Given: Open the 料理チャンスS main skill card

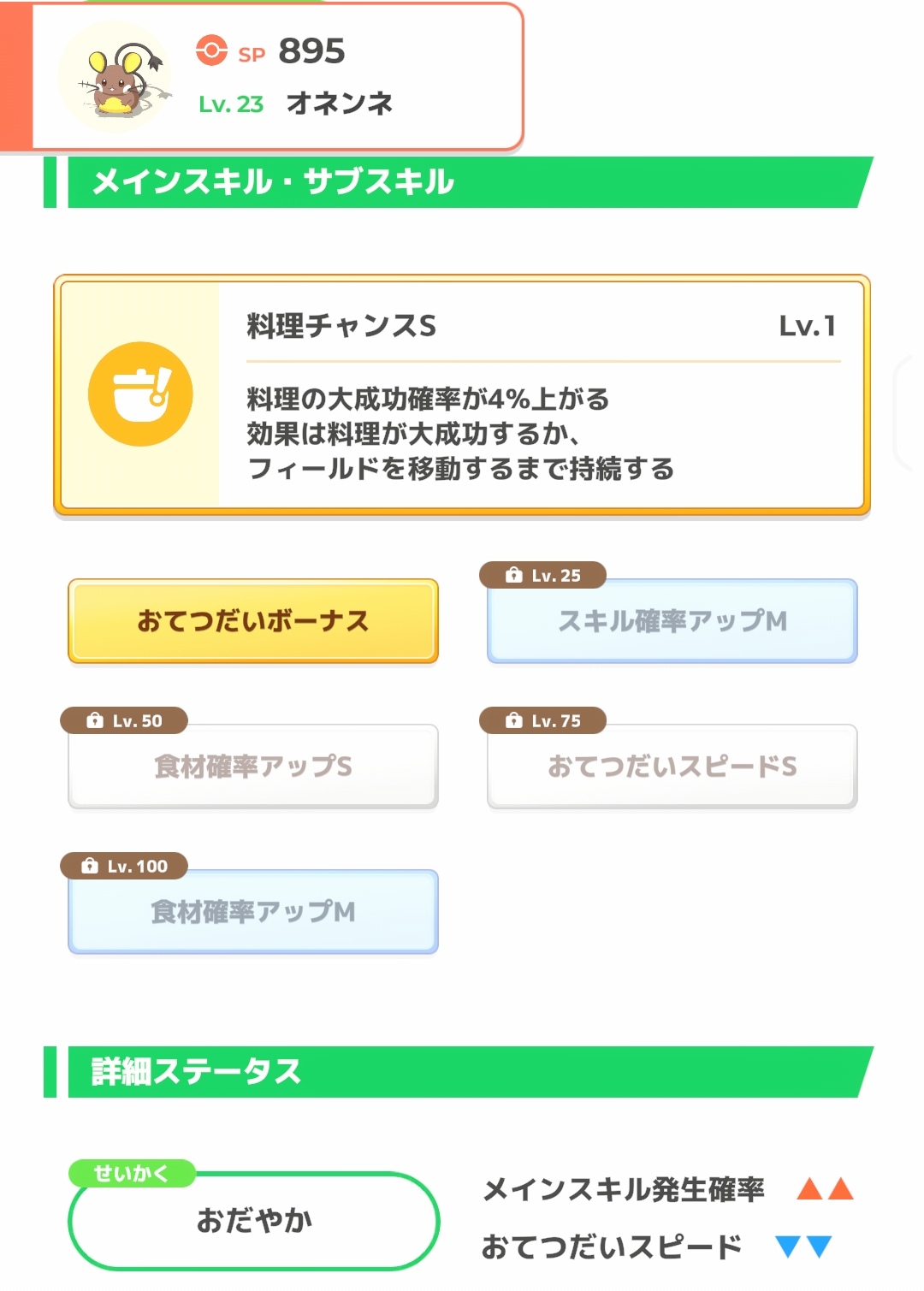Looking at the screenshot, I should pyautogui.click(x=462, y=395).
